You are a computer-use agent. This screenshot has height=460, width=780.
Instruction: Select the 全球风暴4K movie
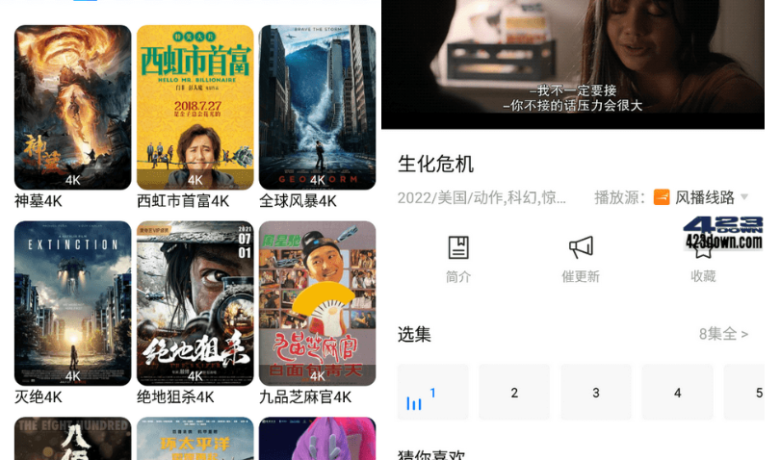[x=317, y=108]
